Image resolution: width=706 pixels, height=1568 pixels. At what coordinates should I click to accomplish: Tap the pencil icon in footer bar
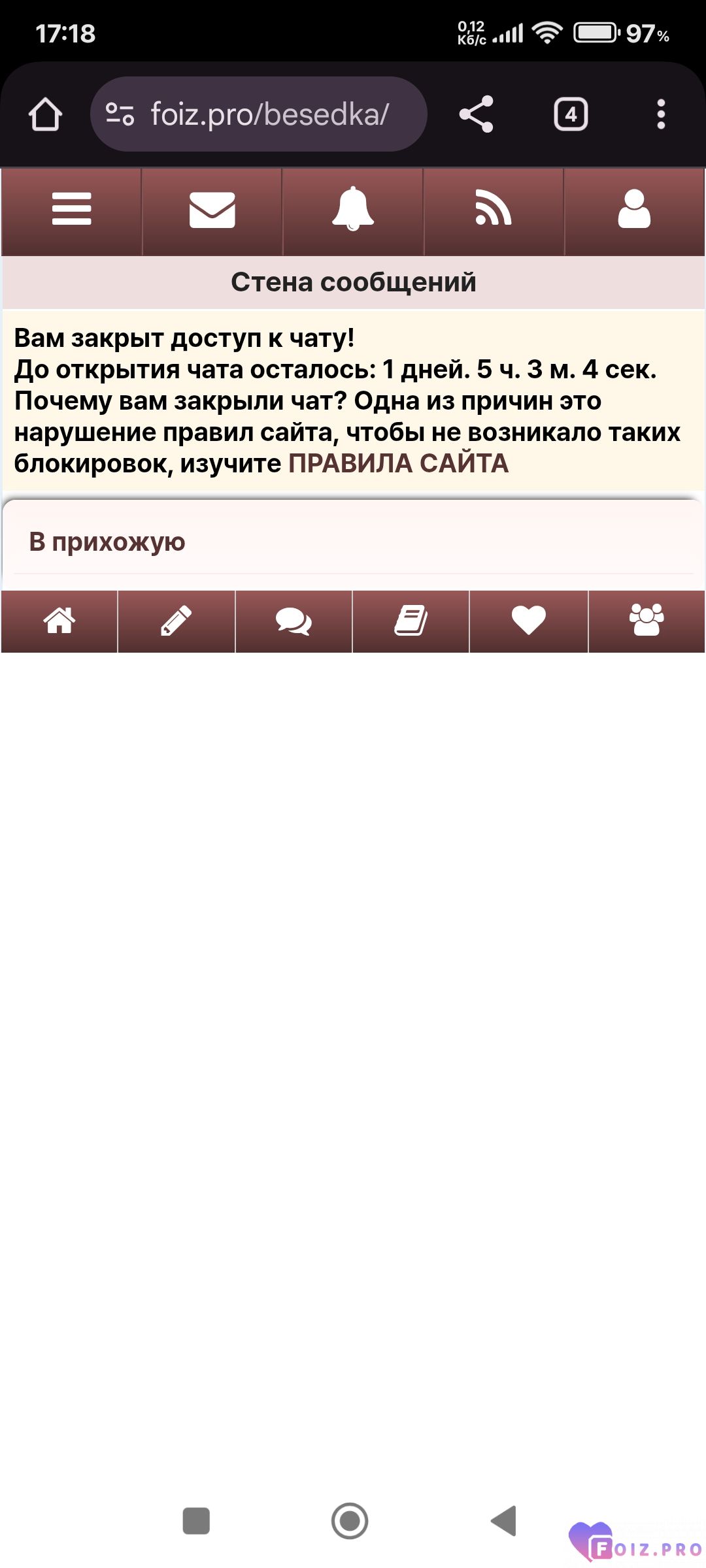(x=176, y=621)
